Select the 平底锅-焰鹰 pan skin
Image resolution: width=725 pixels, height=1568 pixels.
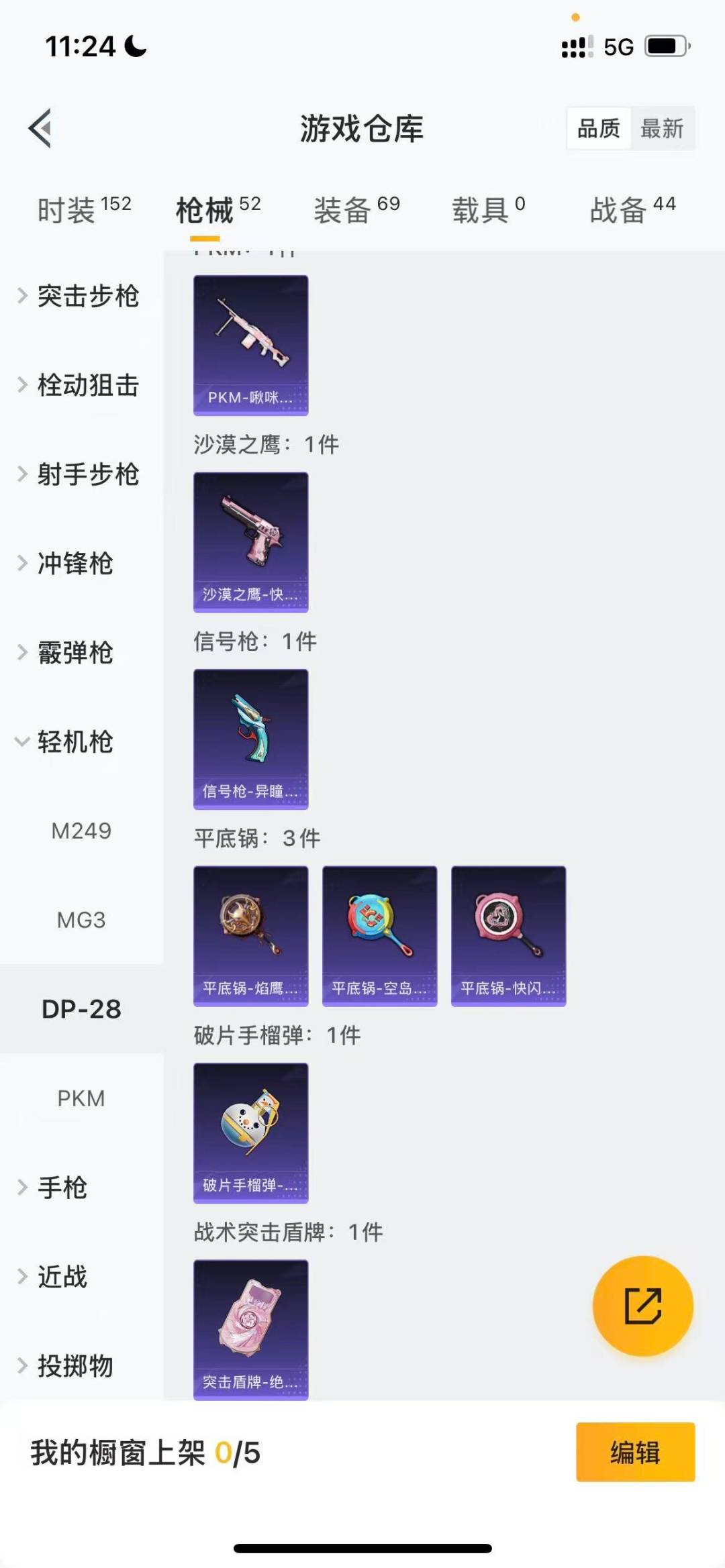250,935
